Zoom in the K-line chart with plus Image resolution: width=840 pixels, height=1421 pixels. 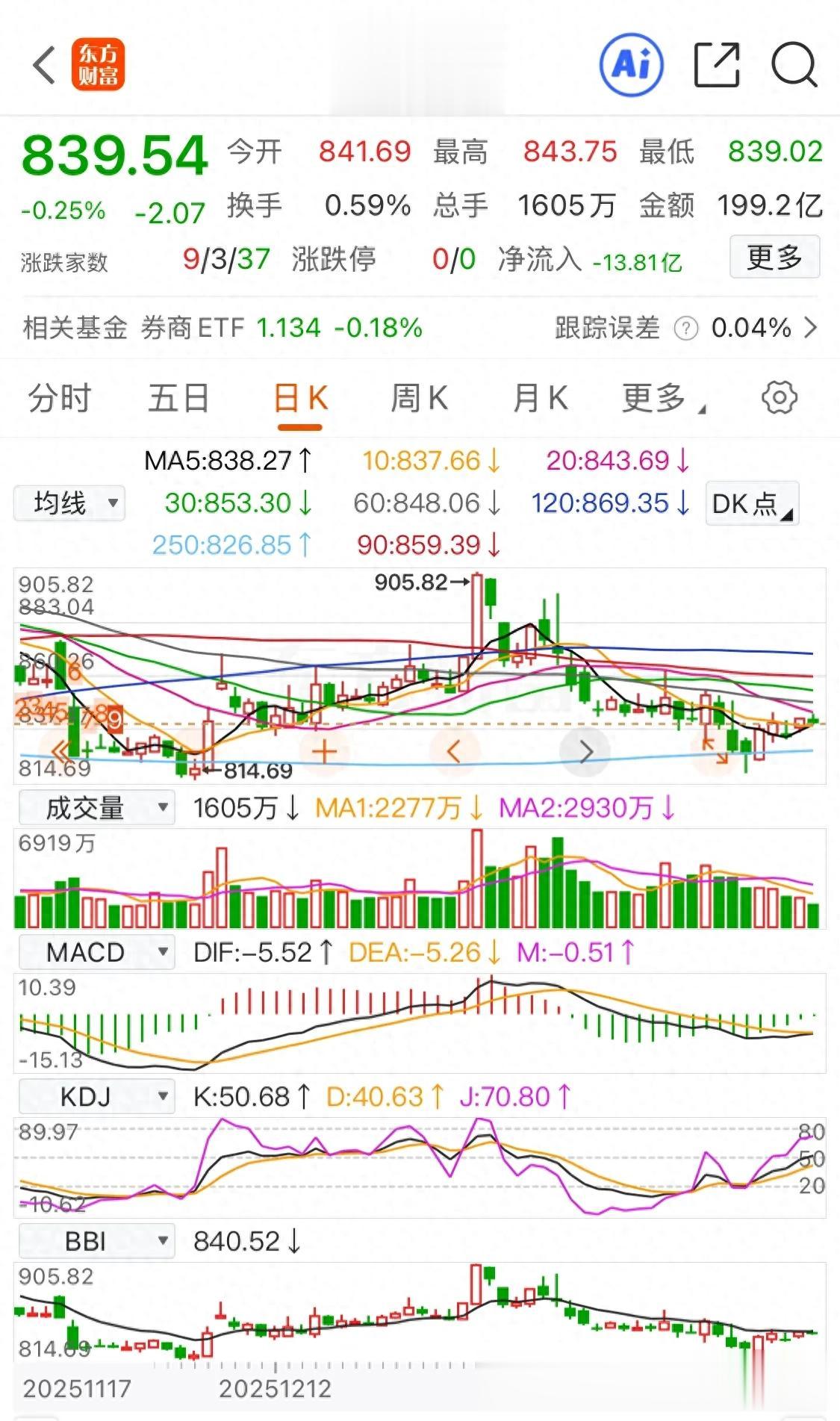[324, 751]
